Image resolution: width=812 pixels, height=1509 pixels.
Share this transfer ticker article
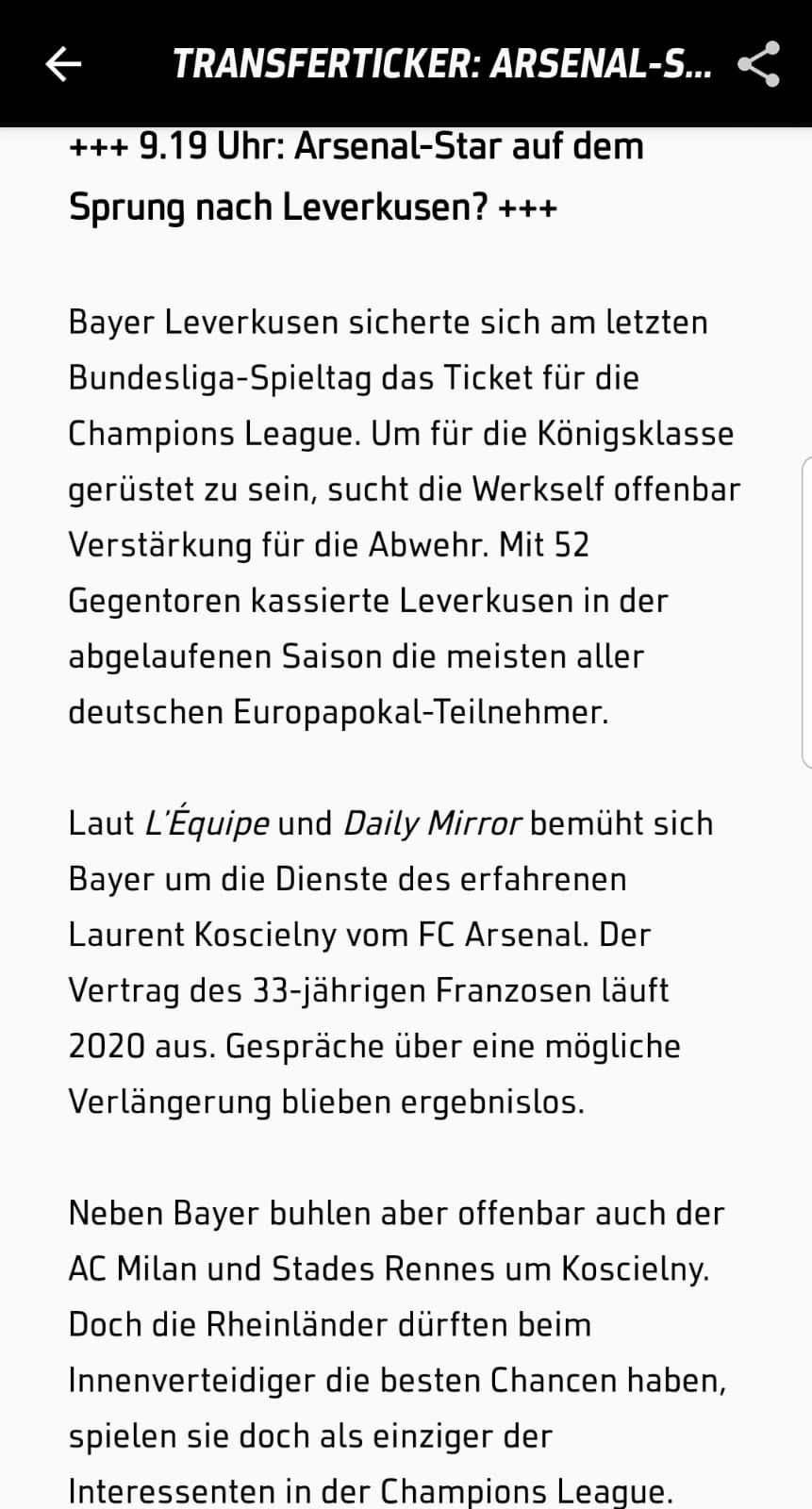(x=758, y=64)
